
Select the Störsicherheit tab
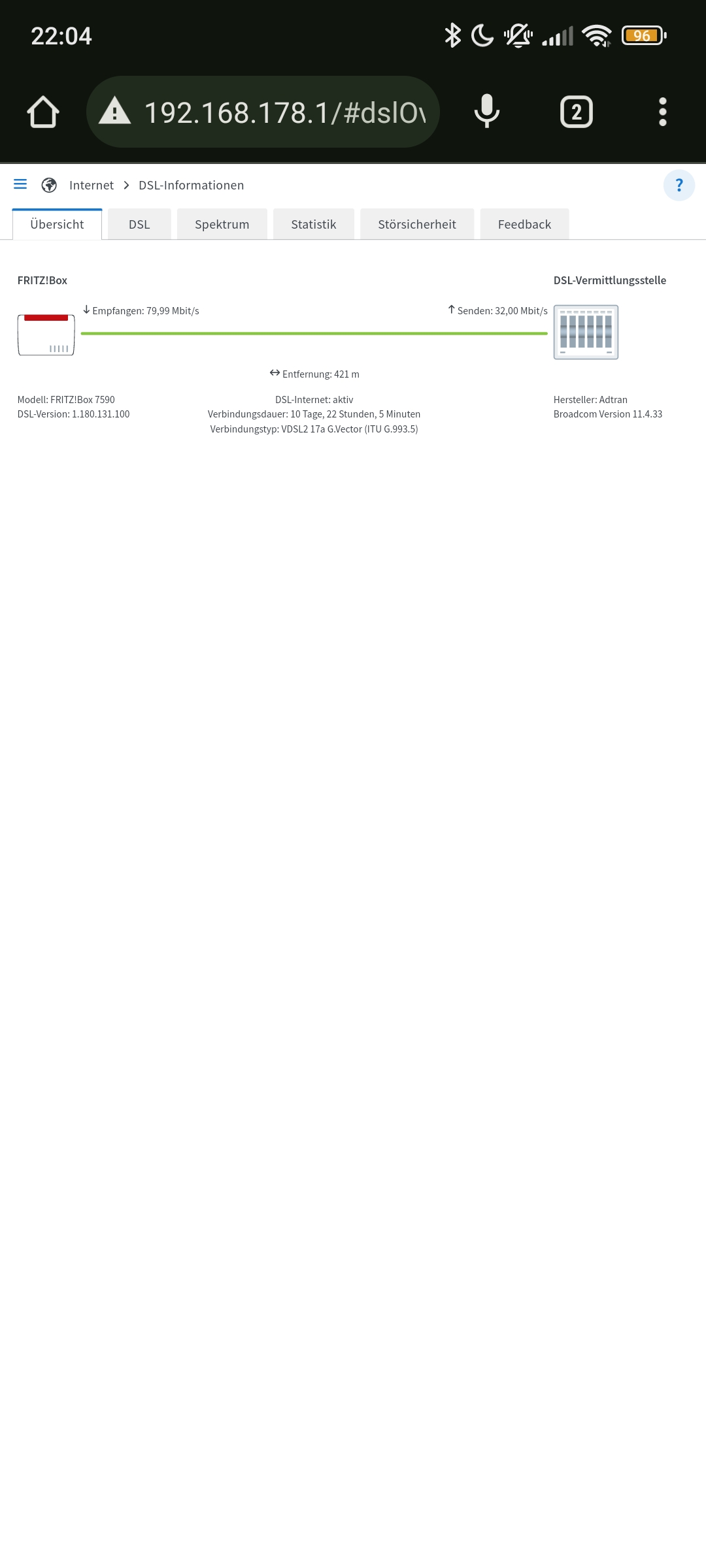click(x=416, y=224)
